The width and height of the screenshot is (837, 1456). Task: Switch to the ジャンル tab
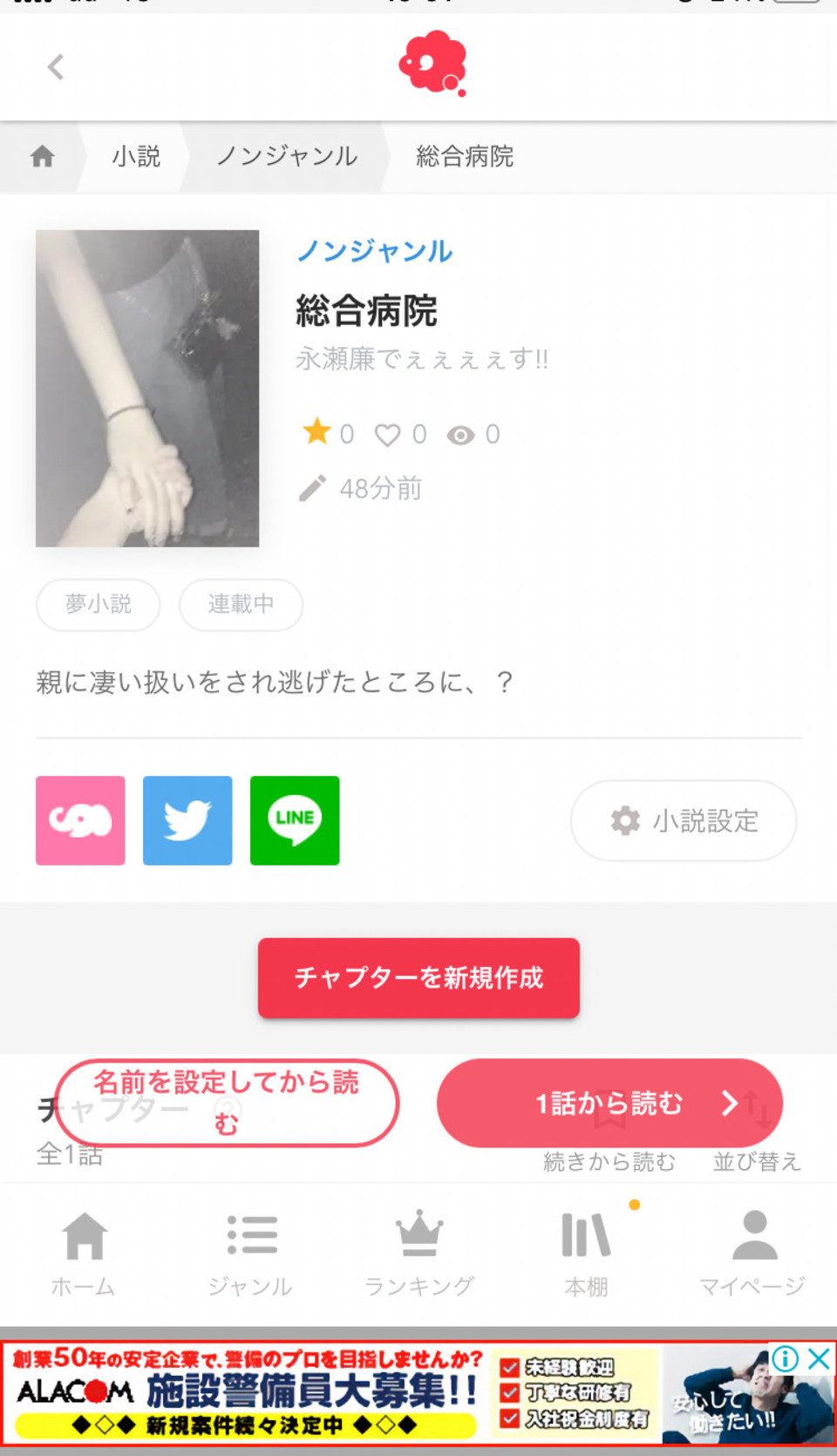pyautogui.click(x=251, y=1254)
